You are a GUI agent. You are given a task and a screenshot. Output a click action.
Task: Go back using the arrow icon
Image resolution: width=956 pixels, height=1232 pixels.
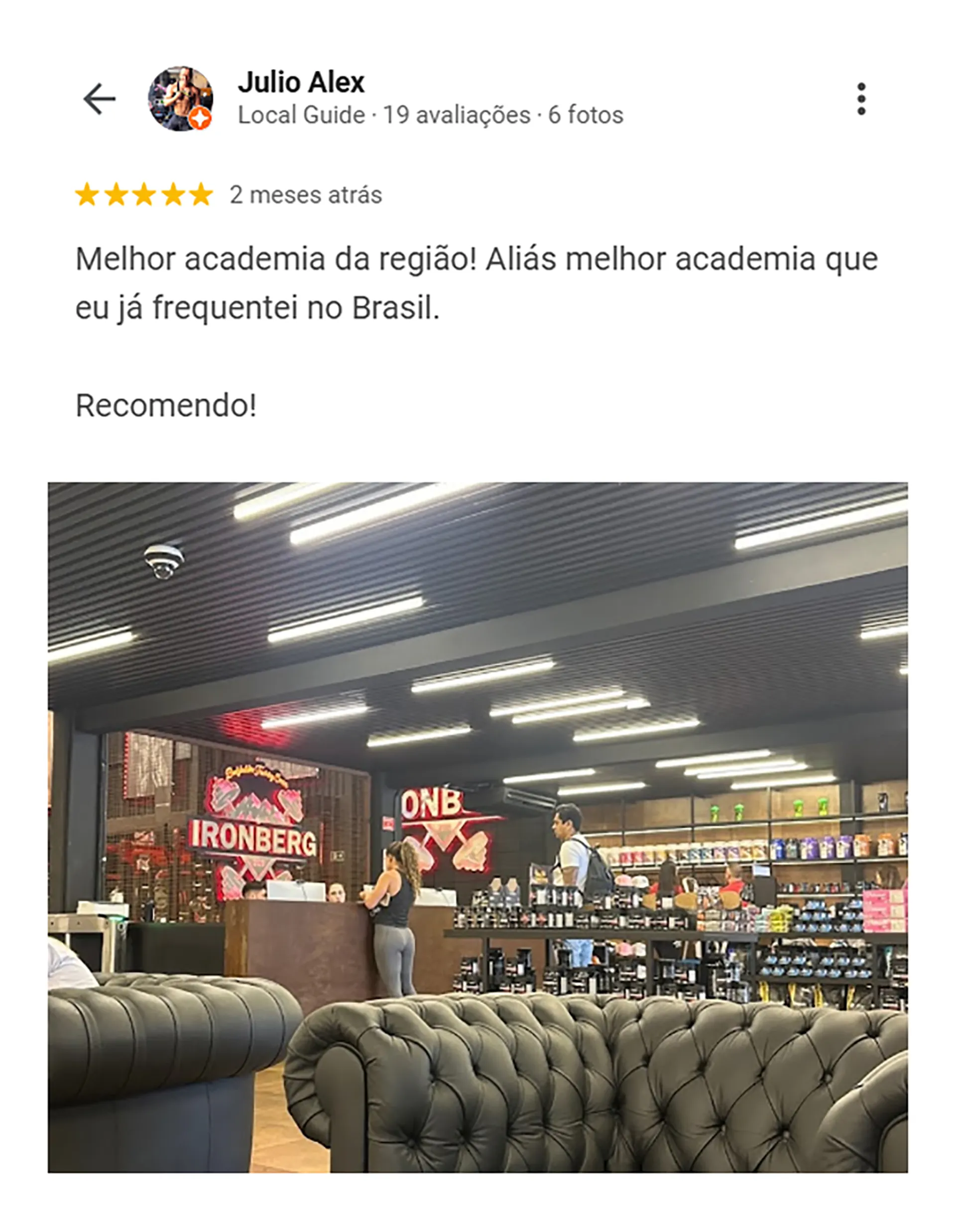pos(99,99)
